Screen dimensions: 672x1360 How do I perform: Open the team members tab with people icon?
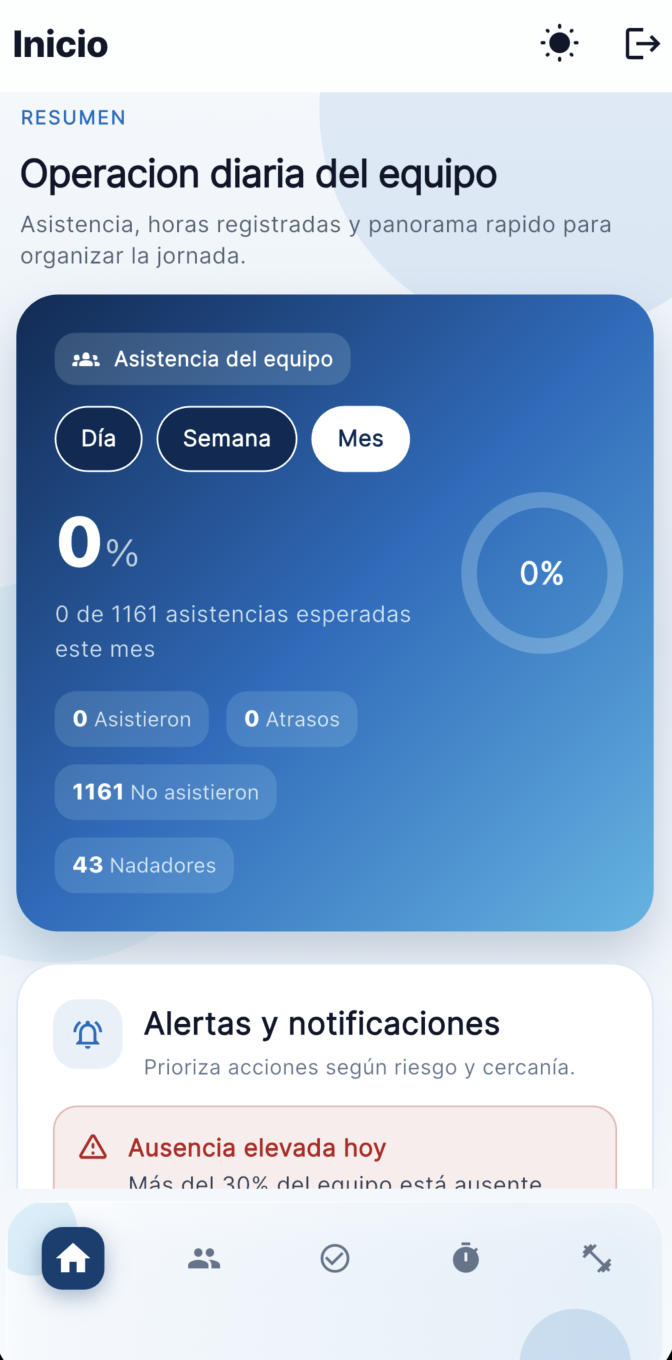[x=204, y=1258]
